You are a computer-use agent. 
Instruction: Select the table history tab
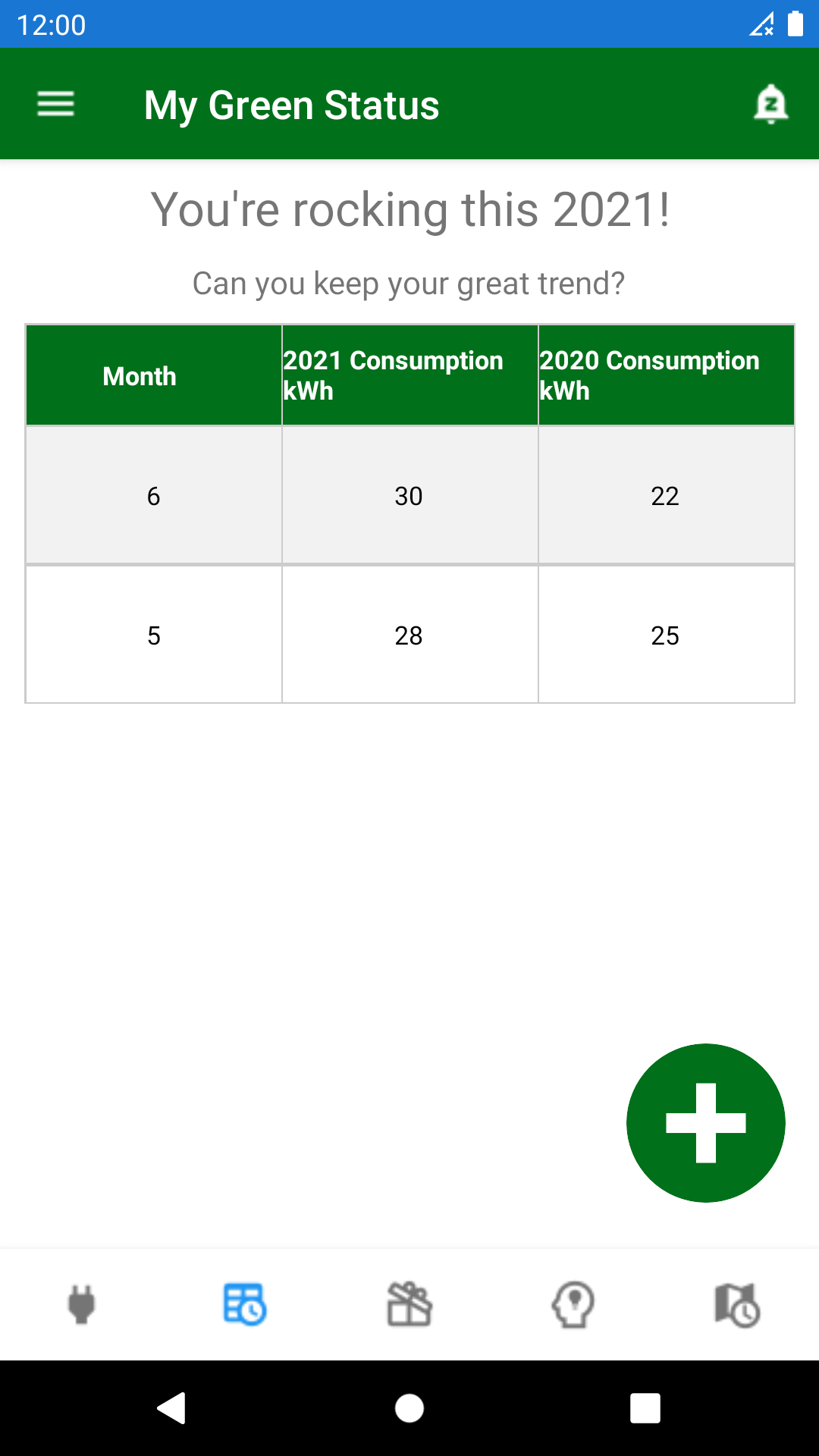click(245, 1304)
